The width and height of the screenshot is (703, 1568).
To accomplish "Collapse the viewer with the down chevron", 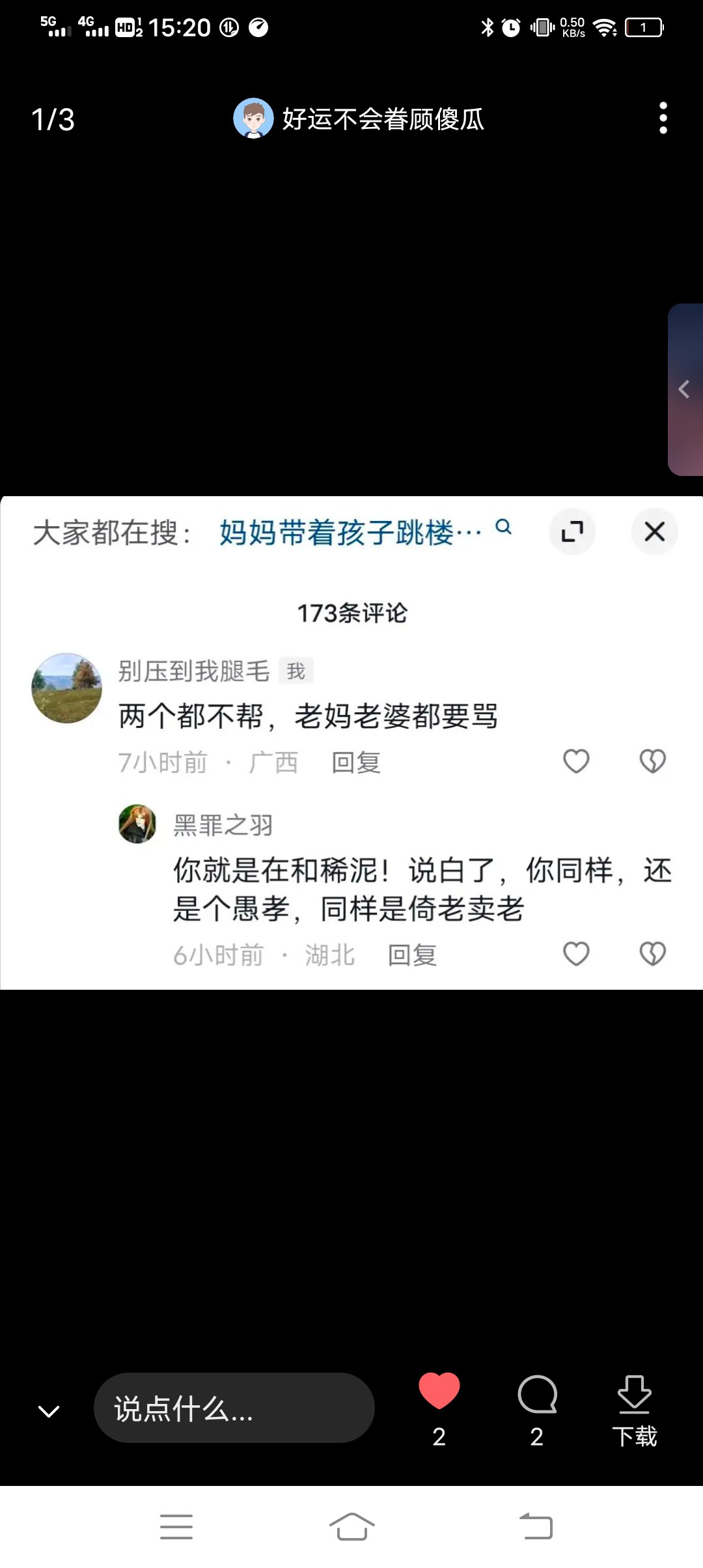I will [x=49, y=1410].
